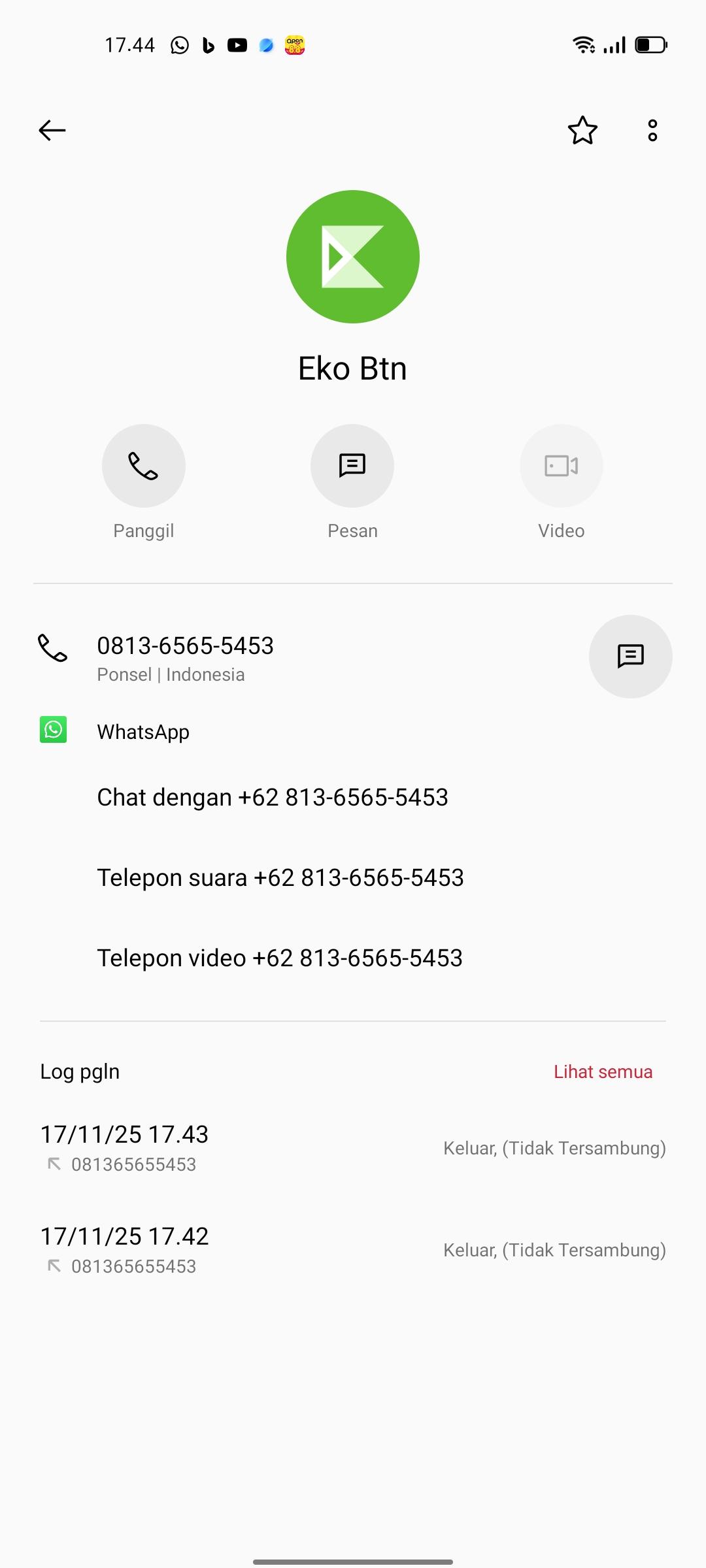Tap the contact name Eko Btn
This screenshot has height=1568, width=706.
352,367
